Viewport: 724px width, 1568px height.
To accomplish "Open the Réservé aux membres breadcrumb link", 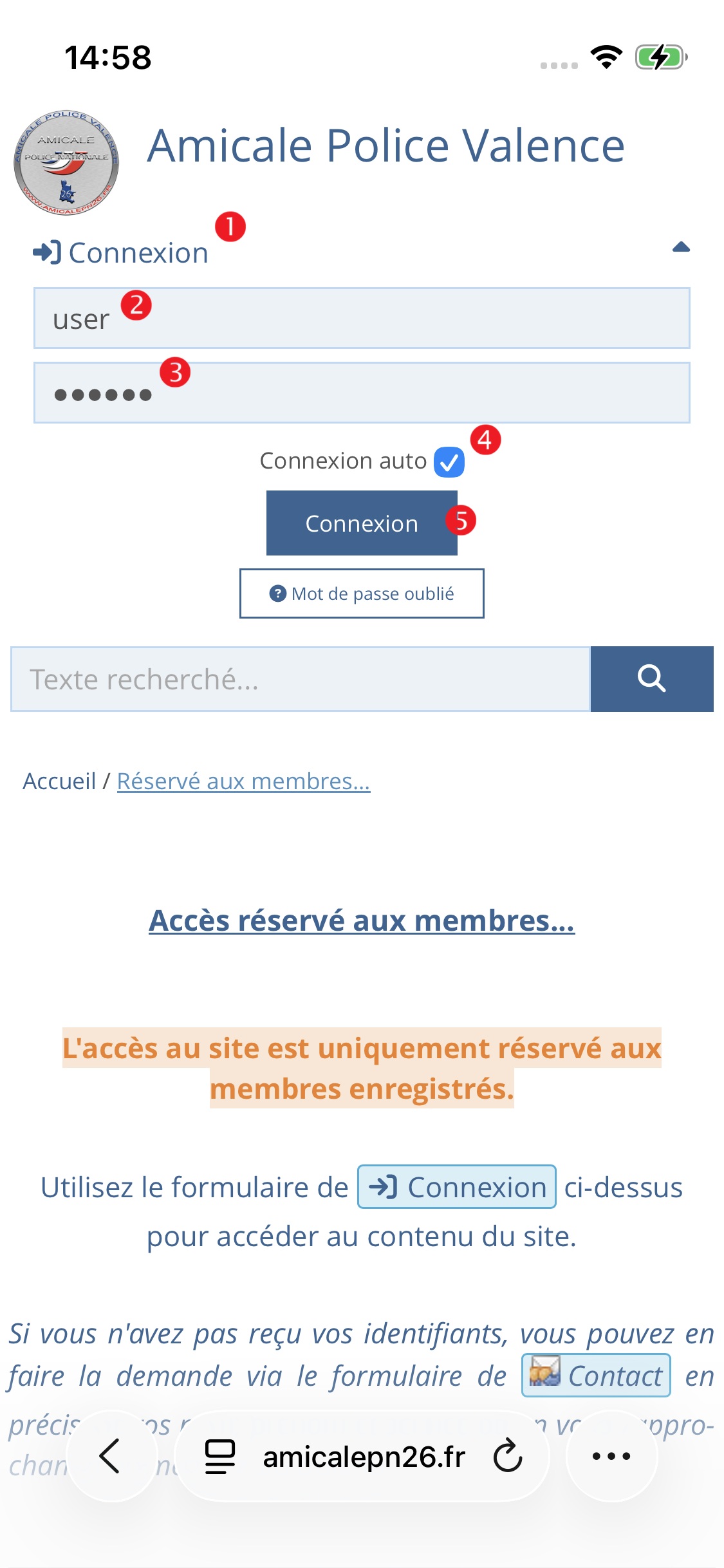I will tap(243, 781).
